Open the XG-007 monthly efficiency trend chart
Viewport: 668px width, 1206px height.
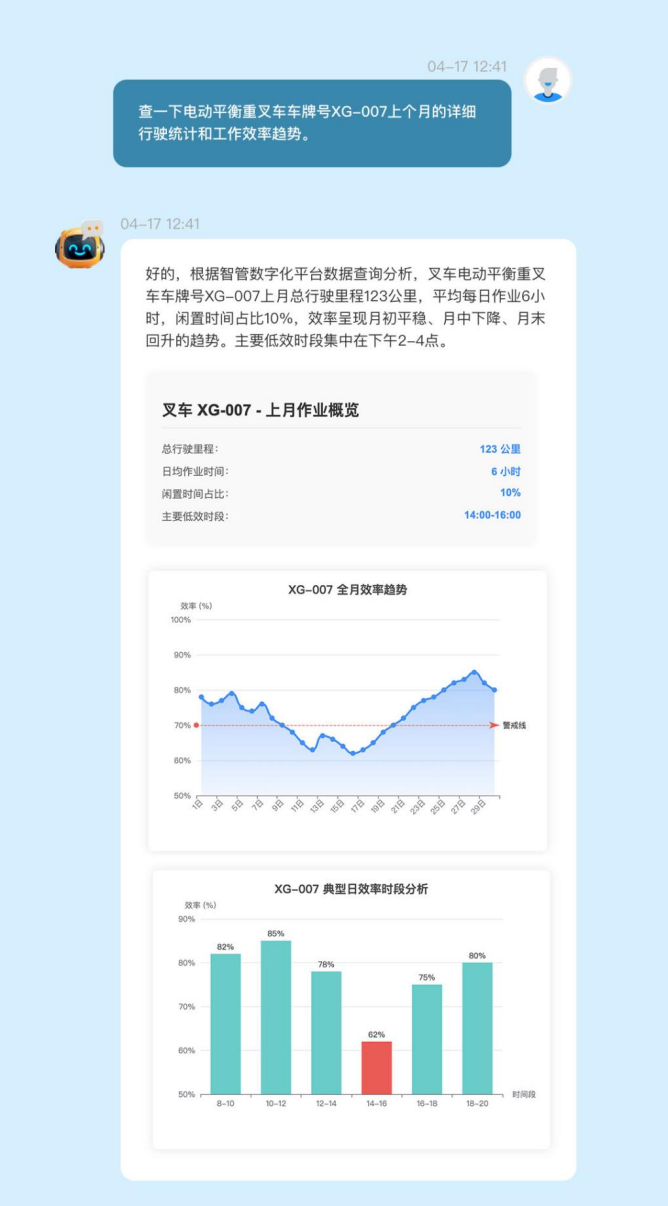[x=347, y=710]
